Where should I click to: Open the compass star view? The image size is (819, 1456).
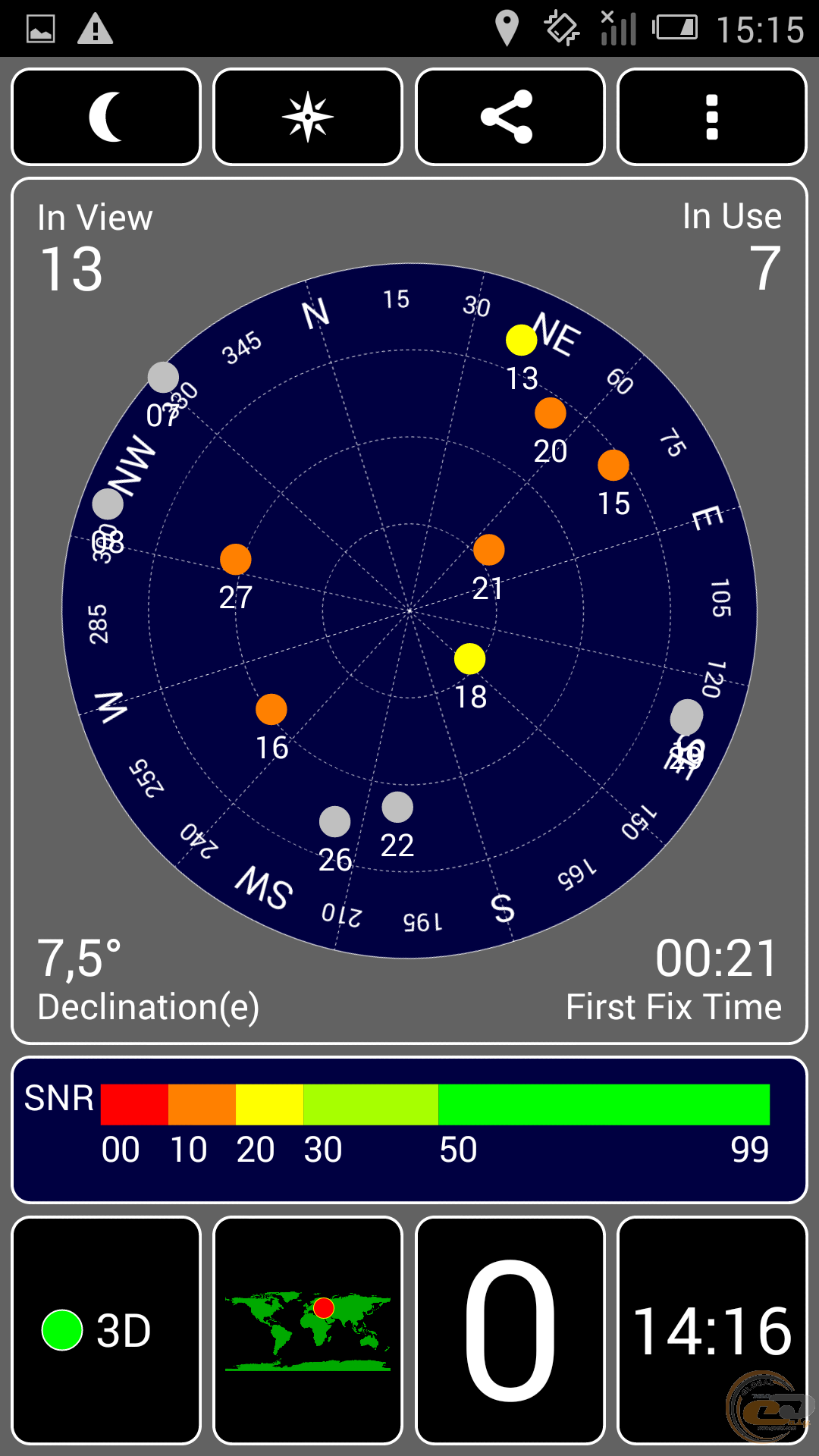coord(308,117)
